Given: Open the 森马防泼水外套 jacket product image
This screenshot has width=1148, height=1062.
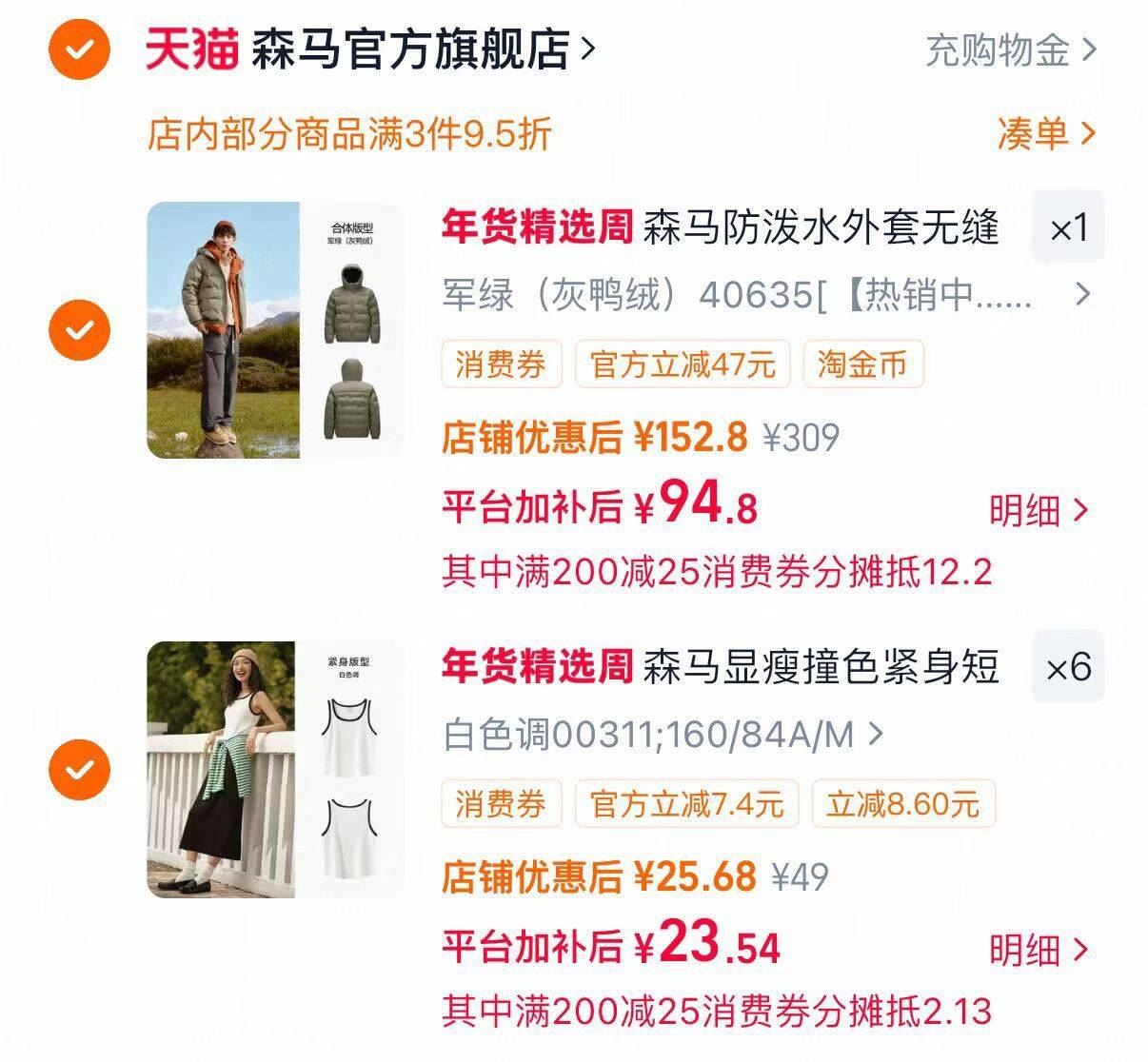Looking at the screenshot, I should point(275,330).
